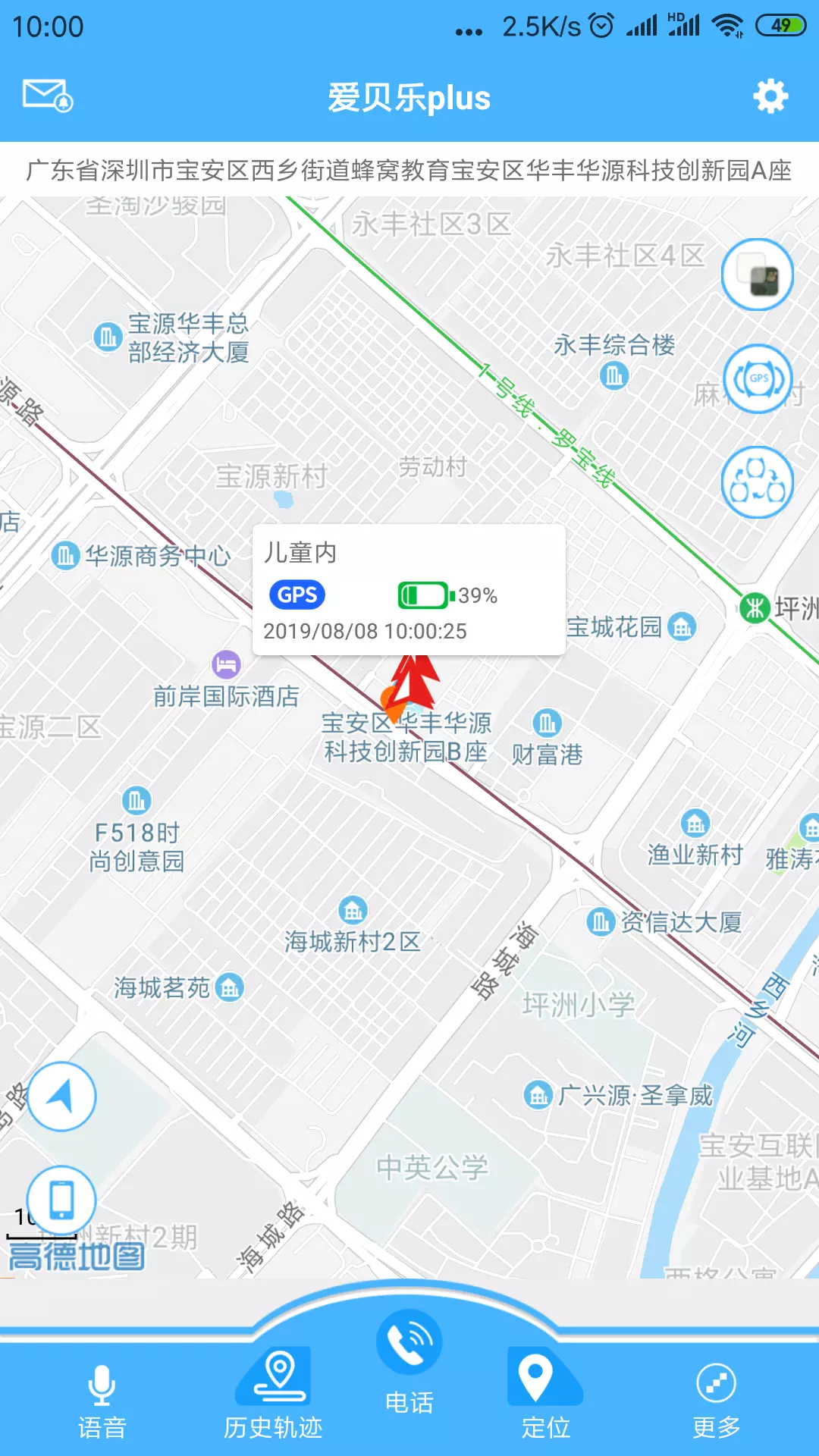Open the 更多 more tab

coord(716,1401)
